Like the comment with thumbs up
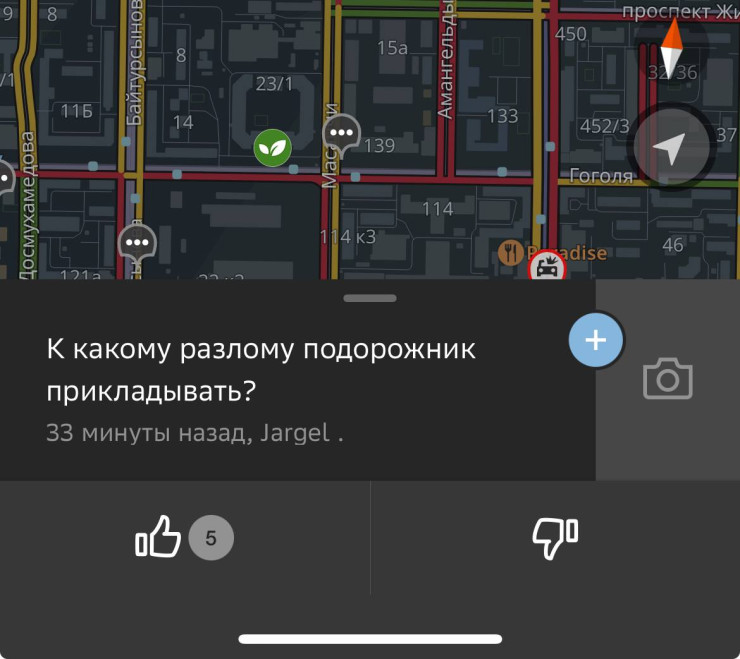Screen dimensions: 740x659 [160, 538]
